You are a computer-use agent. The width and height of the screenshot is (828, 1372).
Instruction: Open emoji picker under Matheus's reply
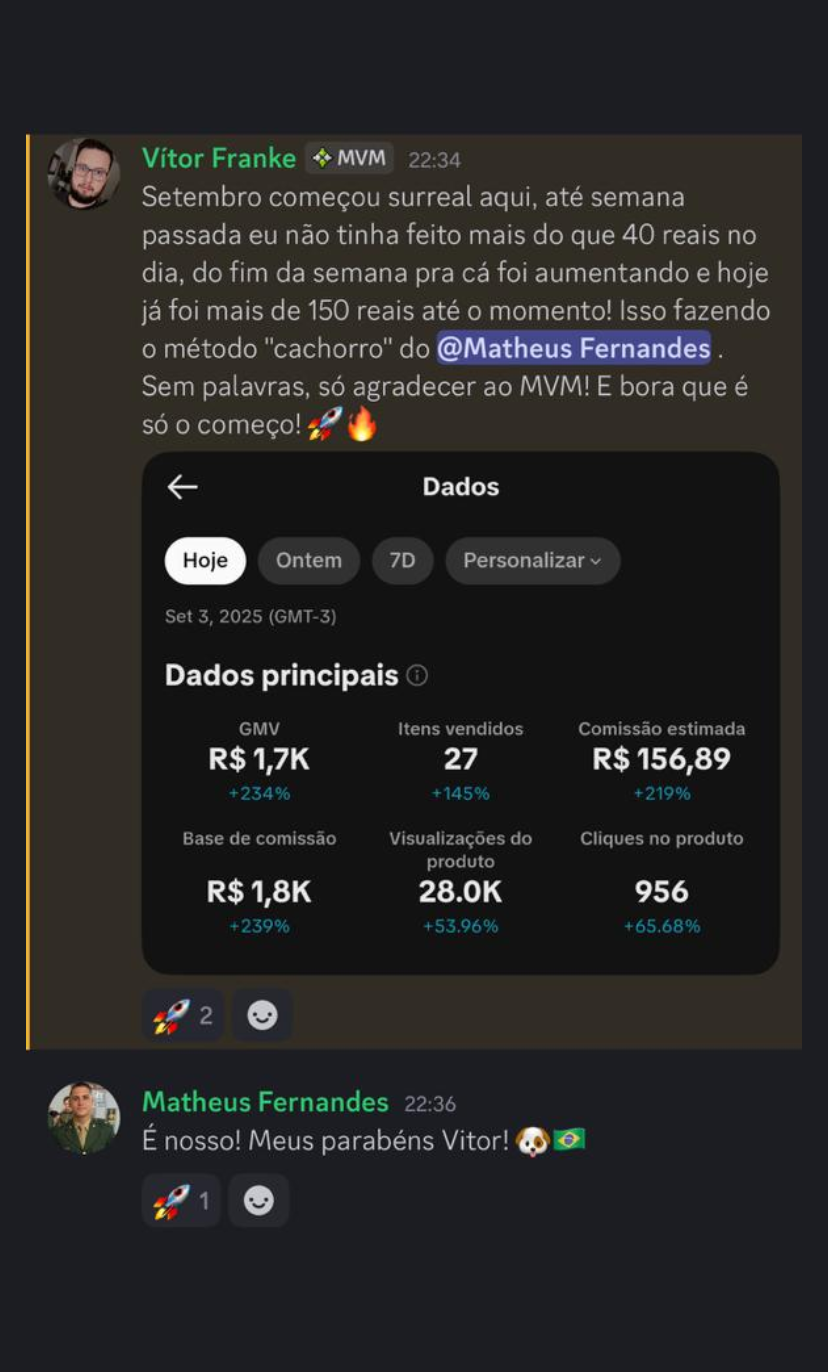point(258,1200)
